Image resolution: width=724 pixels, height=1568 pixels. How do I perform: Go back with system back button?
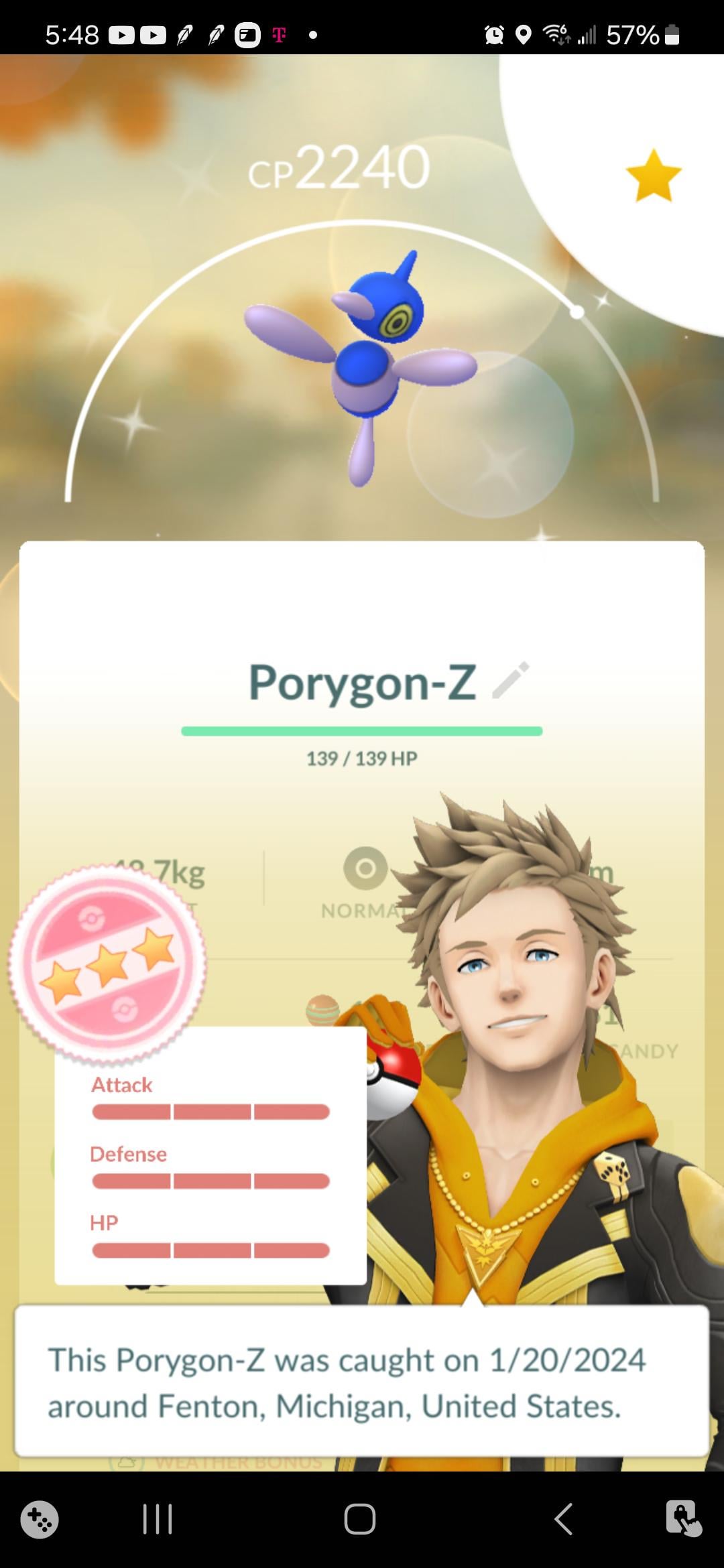click(563, 1518)
